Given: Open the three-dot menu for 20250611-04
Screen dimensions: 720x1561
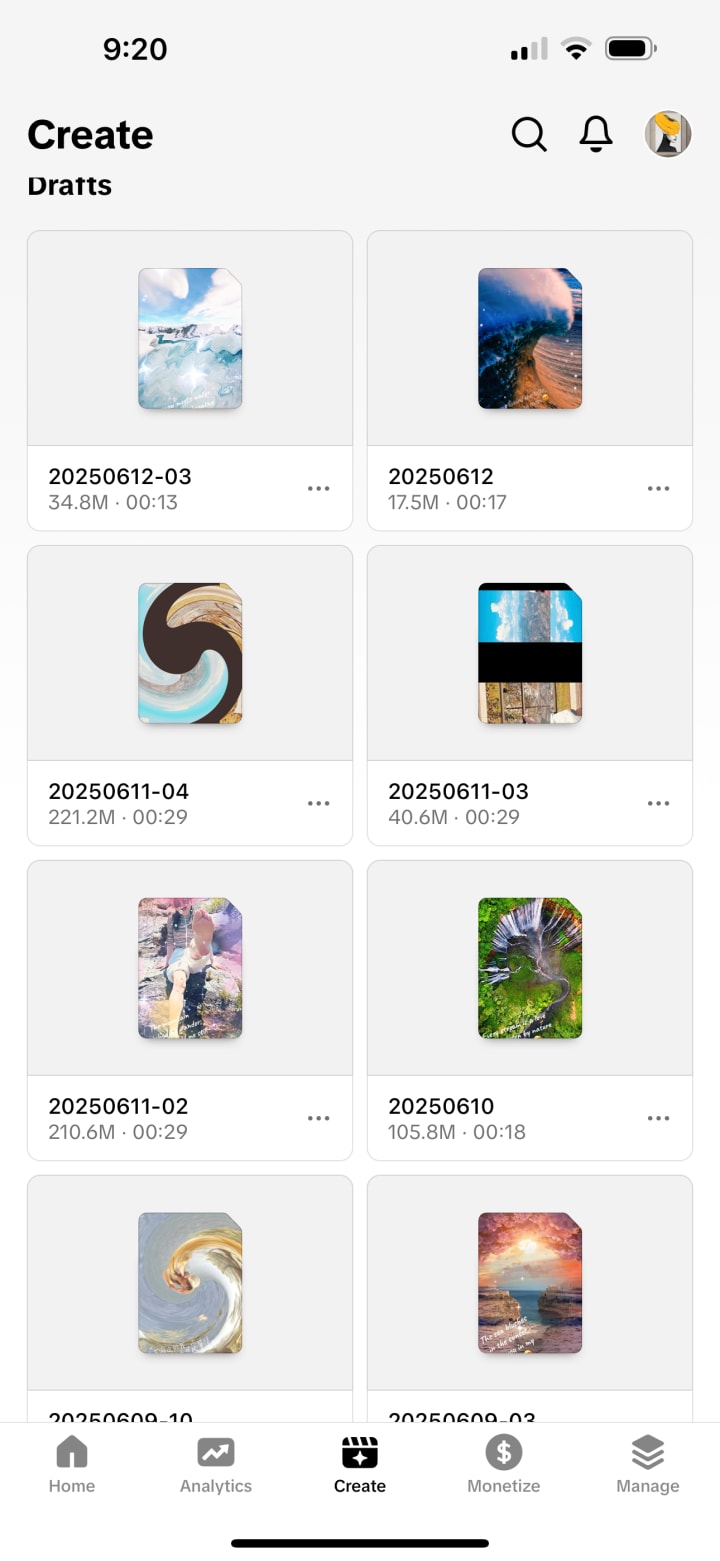Looking at the screenshot, I should coord(319,804).
